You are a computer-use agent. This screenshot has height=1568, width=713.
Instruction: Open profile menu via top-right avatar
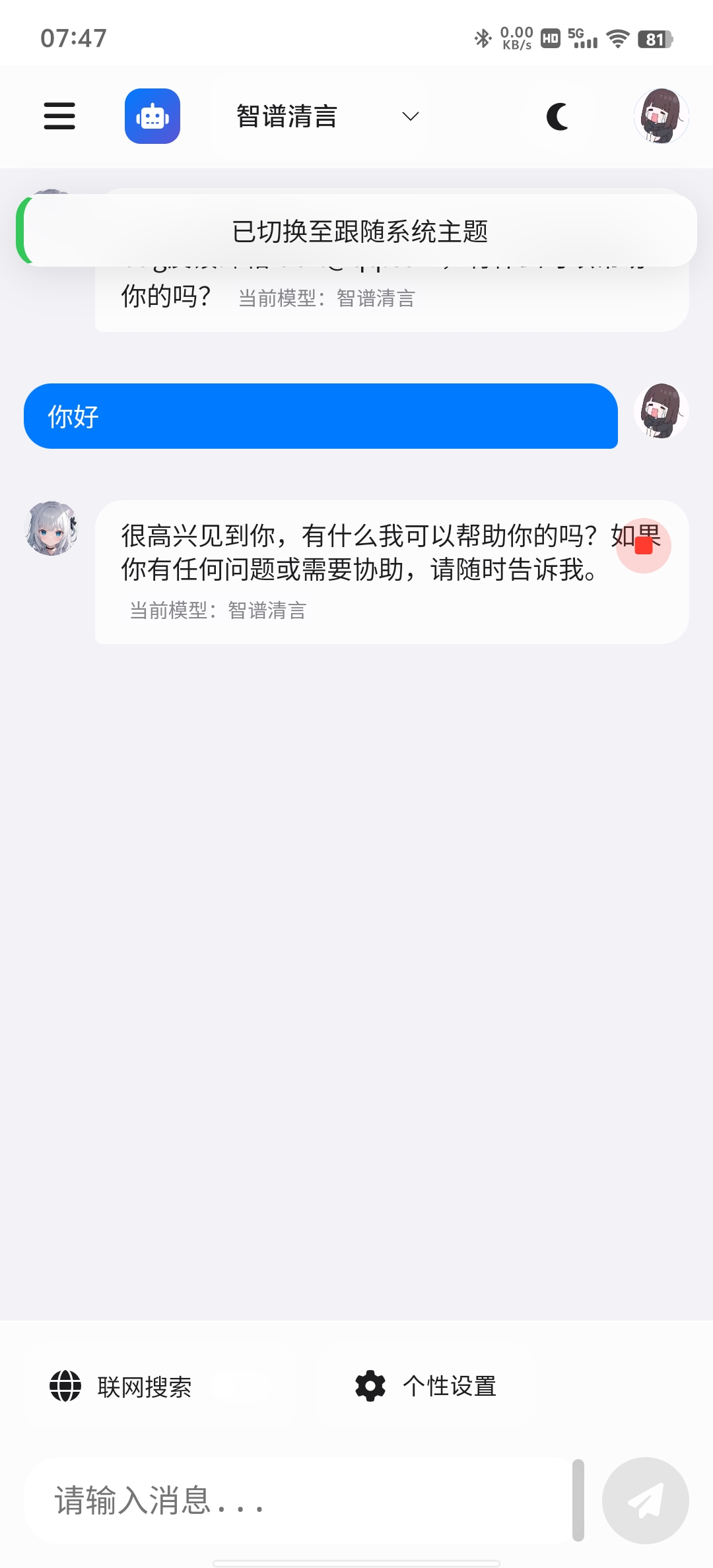pyautogui.click(x=661, y=115)
